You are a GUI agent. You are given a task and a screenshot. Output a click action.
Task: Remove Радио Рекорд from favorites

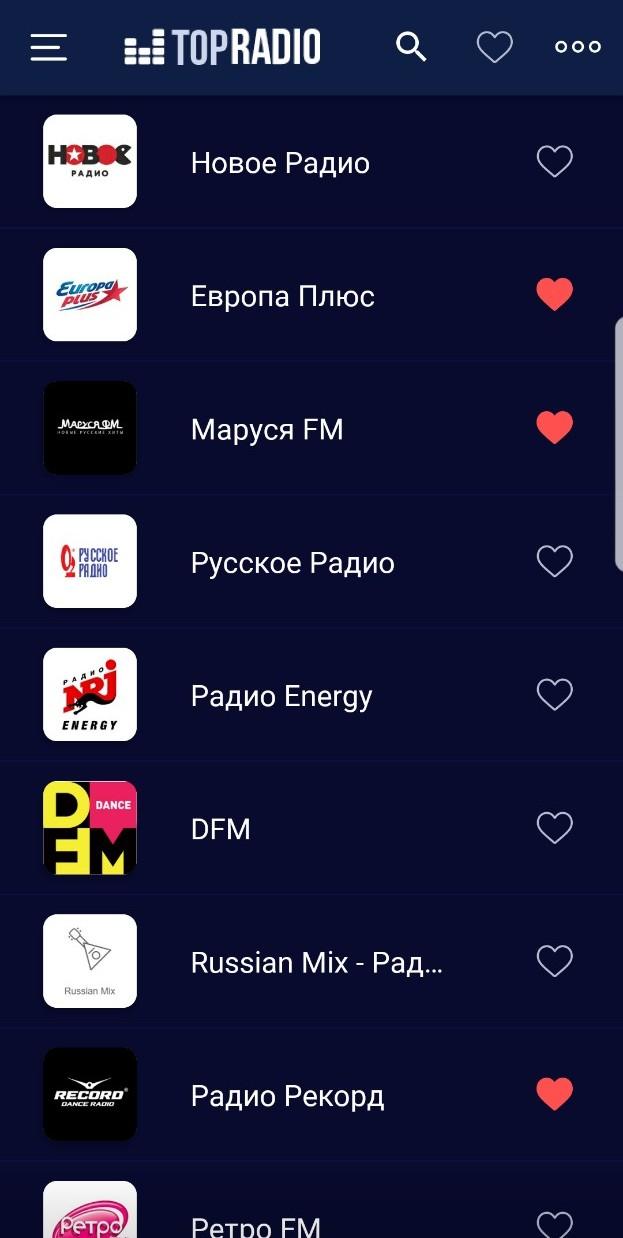(x=555, y=1094)
